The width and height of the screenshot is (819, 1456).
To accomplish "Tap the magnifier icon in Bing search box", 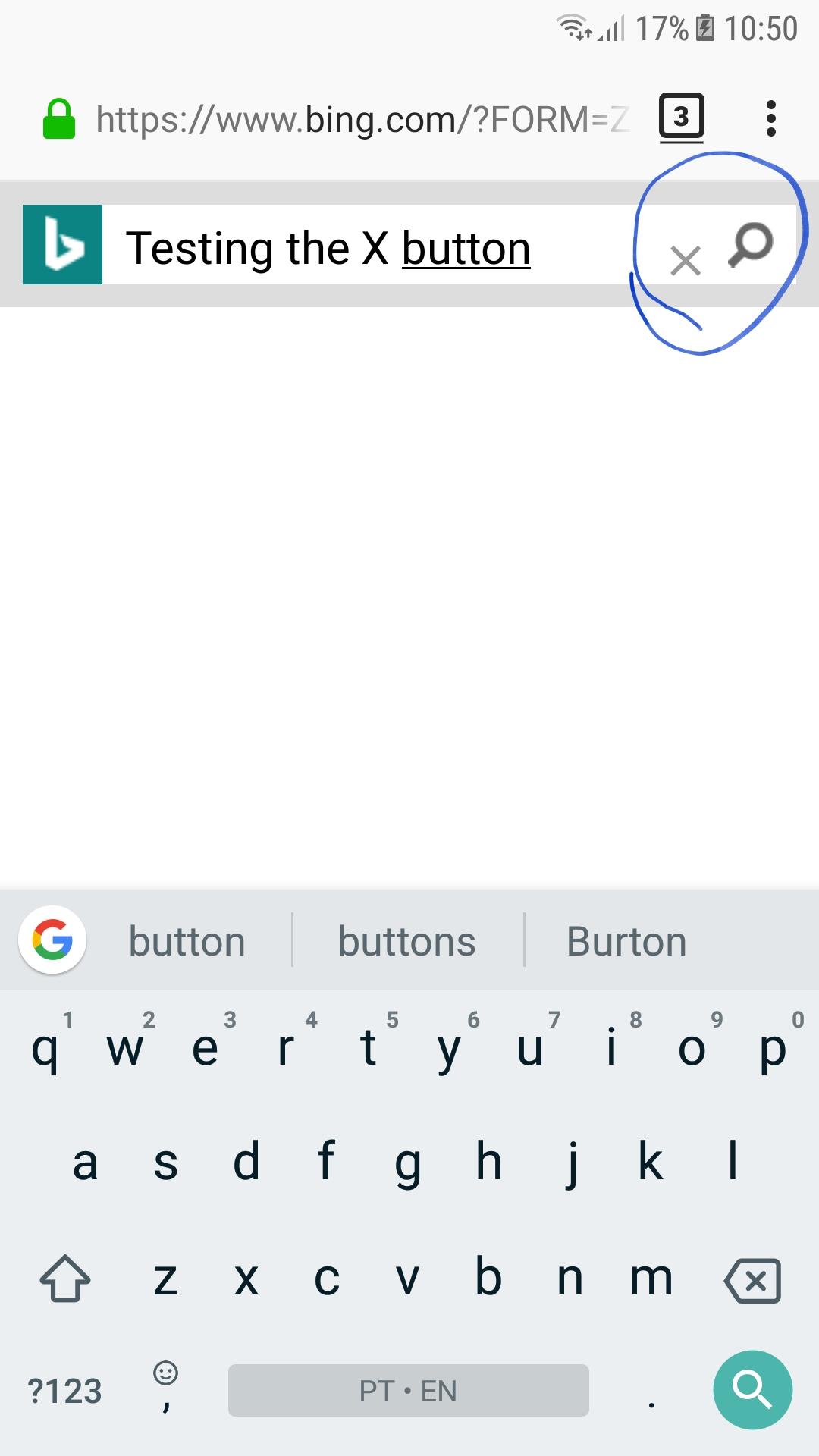I will 750,245.
